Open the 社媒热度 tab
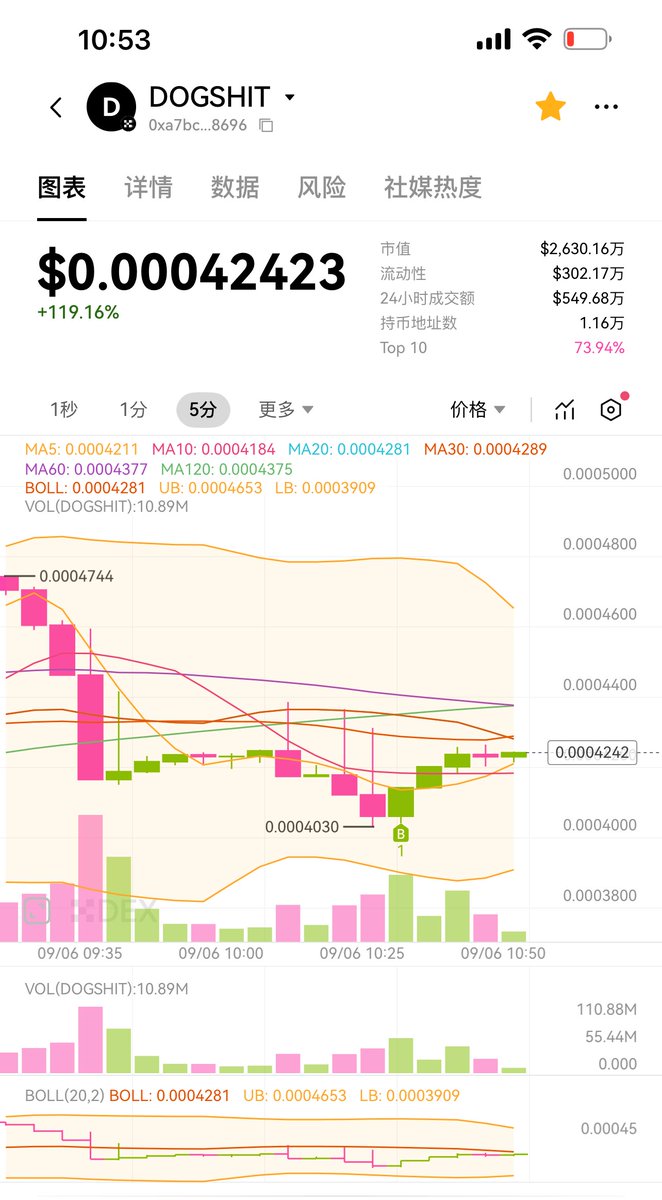Image resolution: width=662 pixels, height=1200 pixels. (433, 187)
